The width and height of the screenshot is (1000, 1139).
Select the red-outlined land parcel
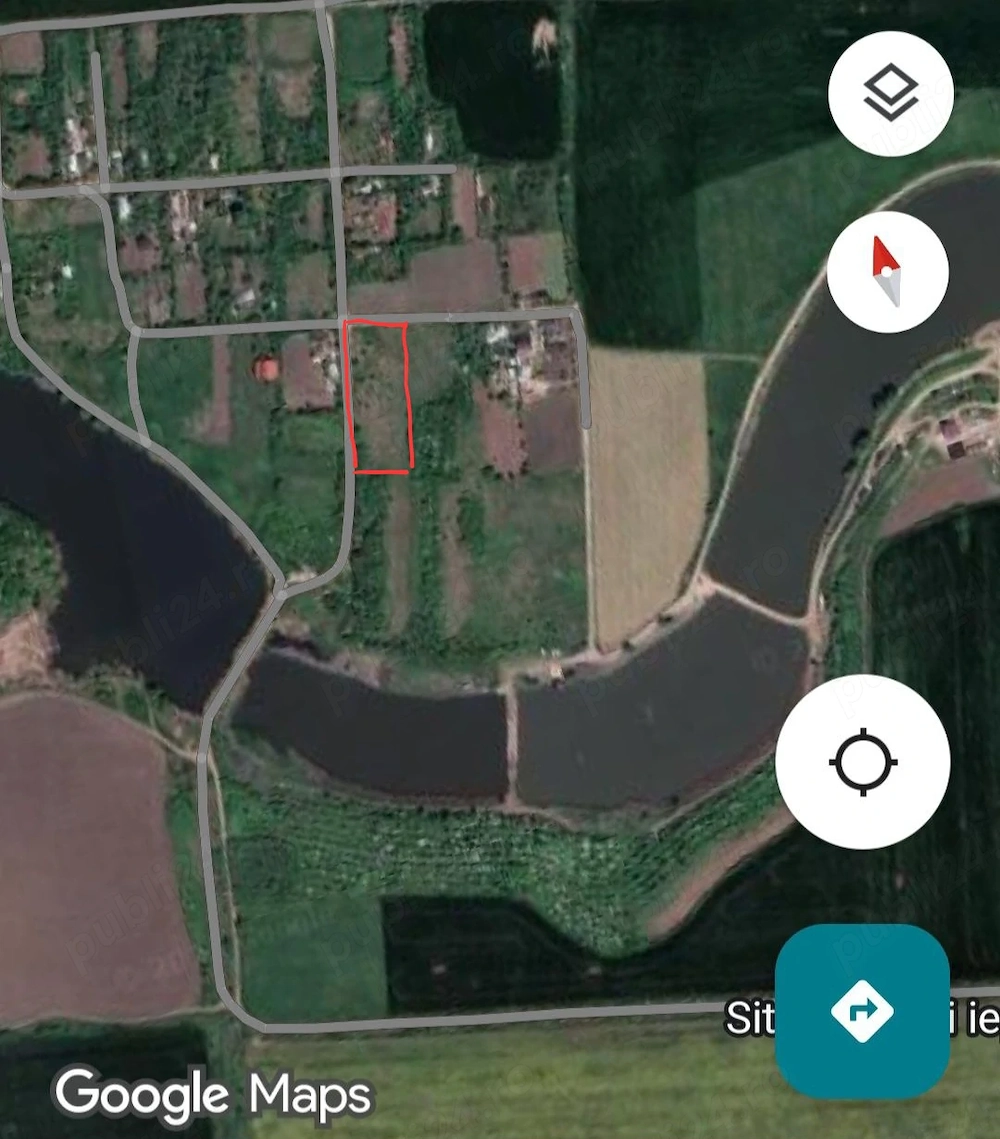(x=378, y=395)
